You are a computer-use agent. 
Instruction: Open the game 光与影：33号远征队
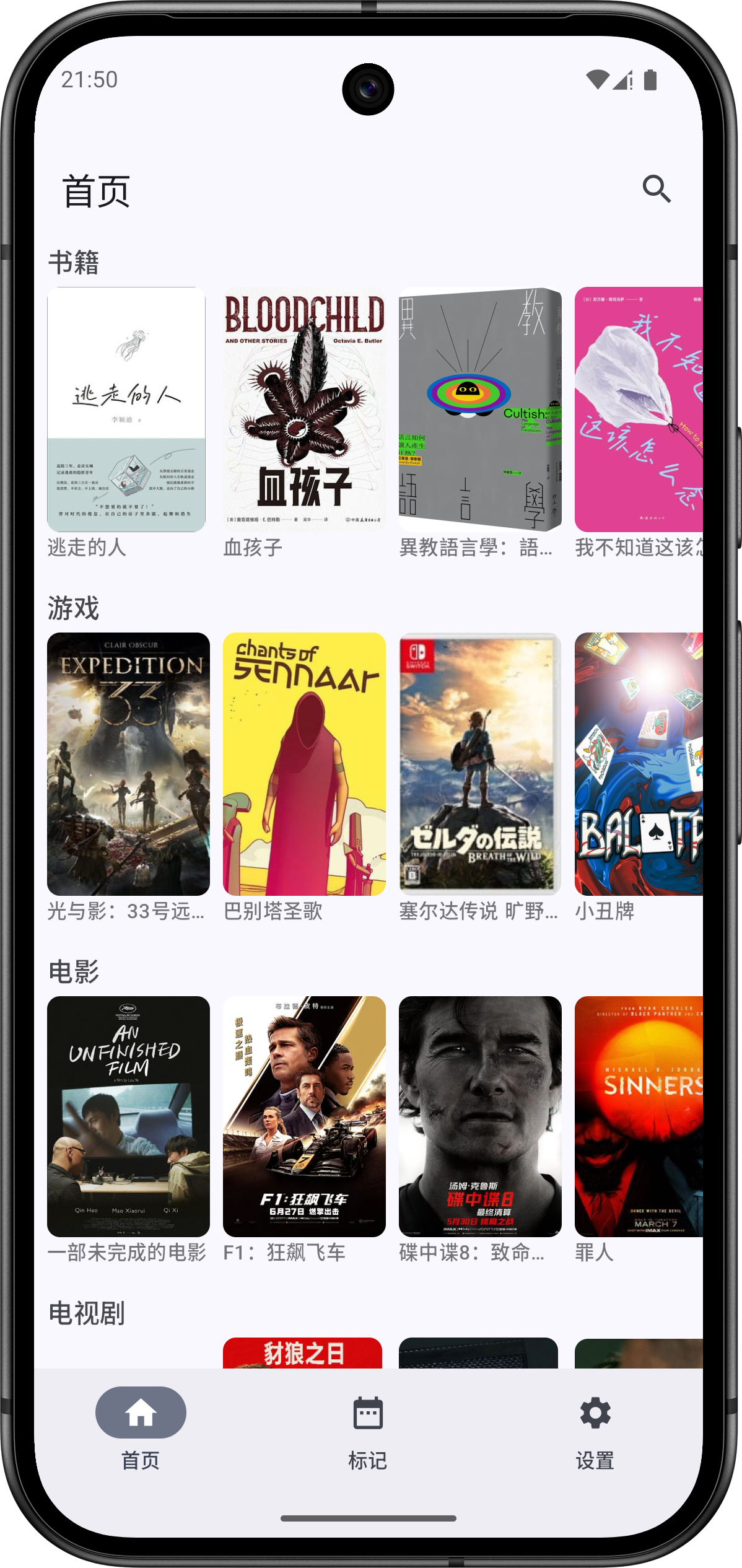[128, 763]
